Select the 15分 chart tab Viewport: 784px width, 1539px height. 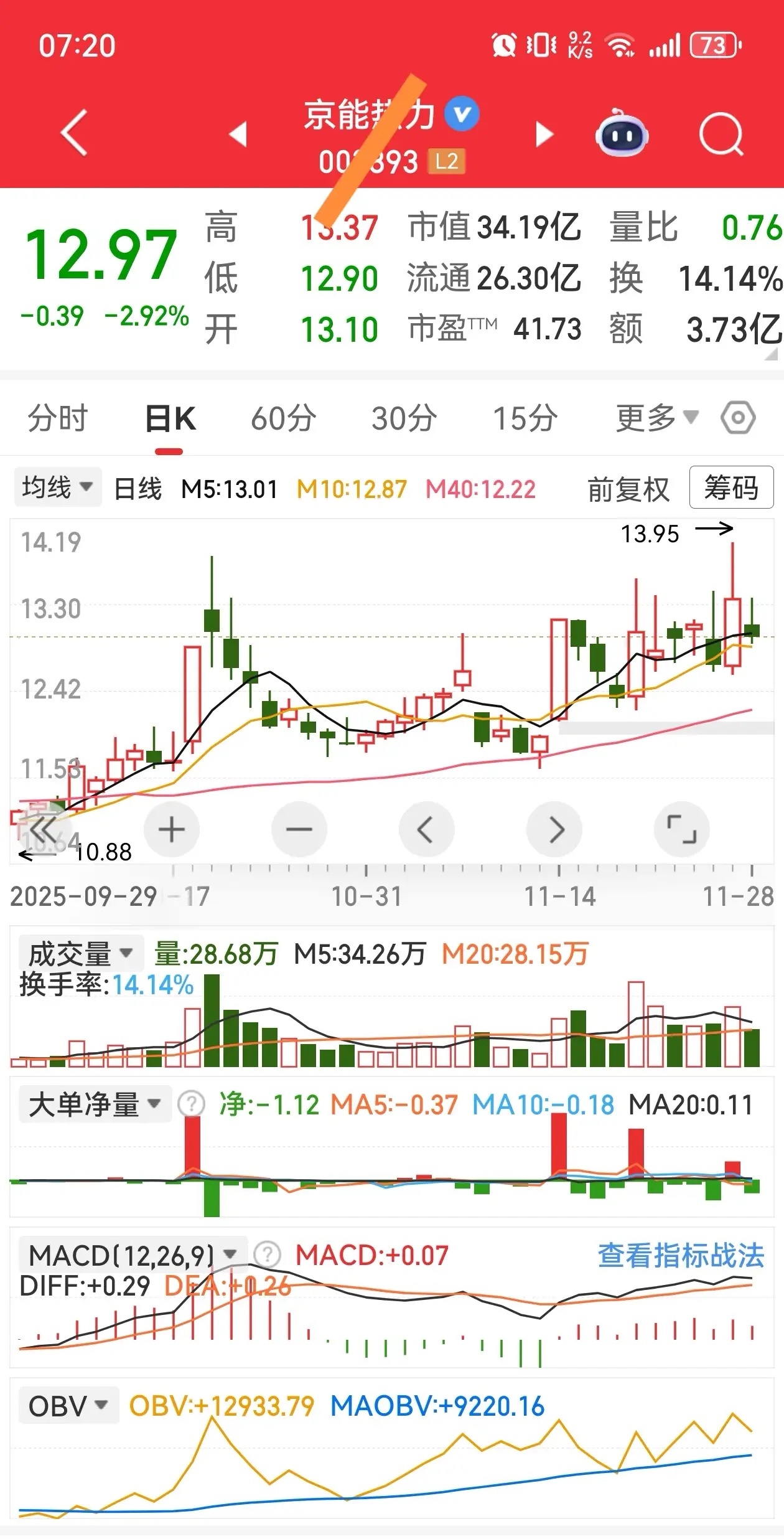pyautogui.click(x=526, y=418)
